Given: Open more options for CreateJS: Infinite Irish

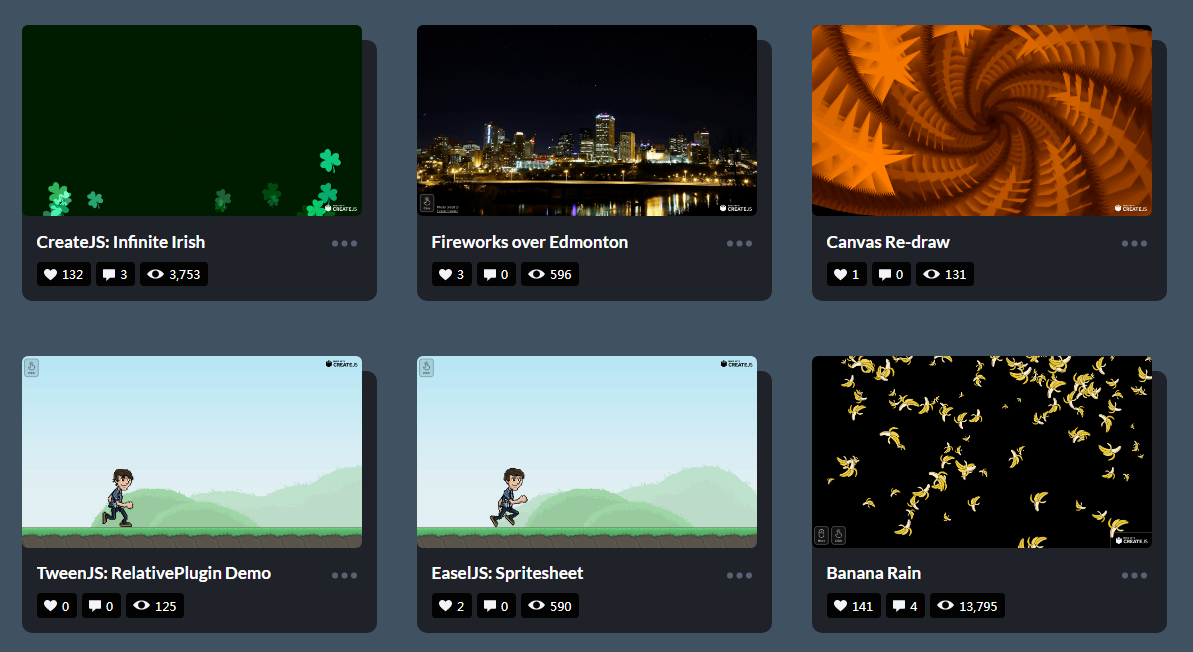Looking at the screenshot, I should 344,243.
